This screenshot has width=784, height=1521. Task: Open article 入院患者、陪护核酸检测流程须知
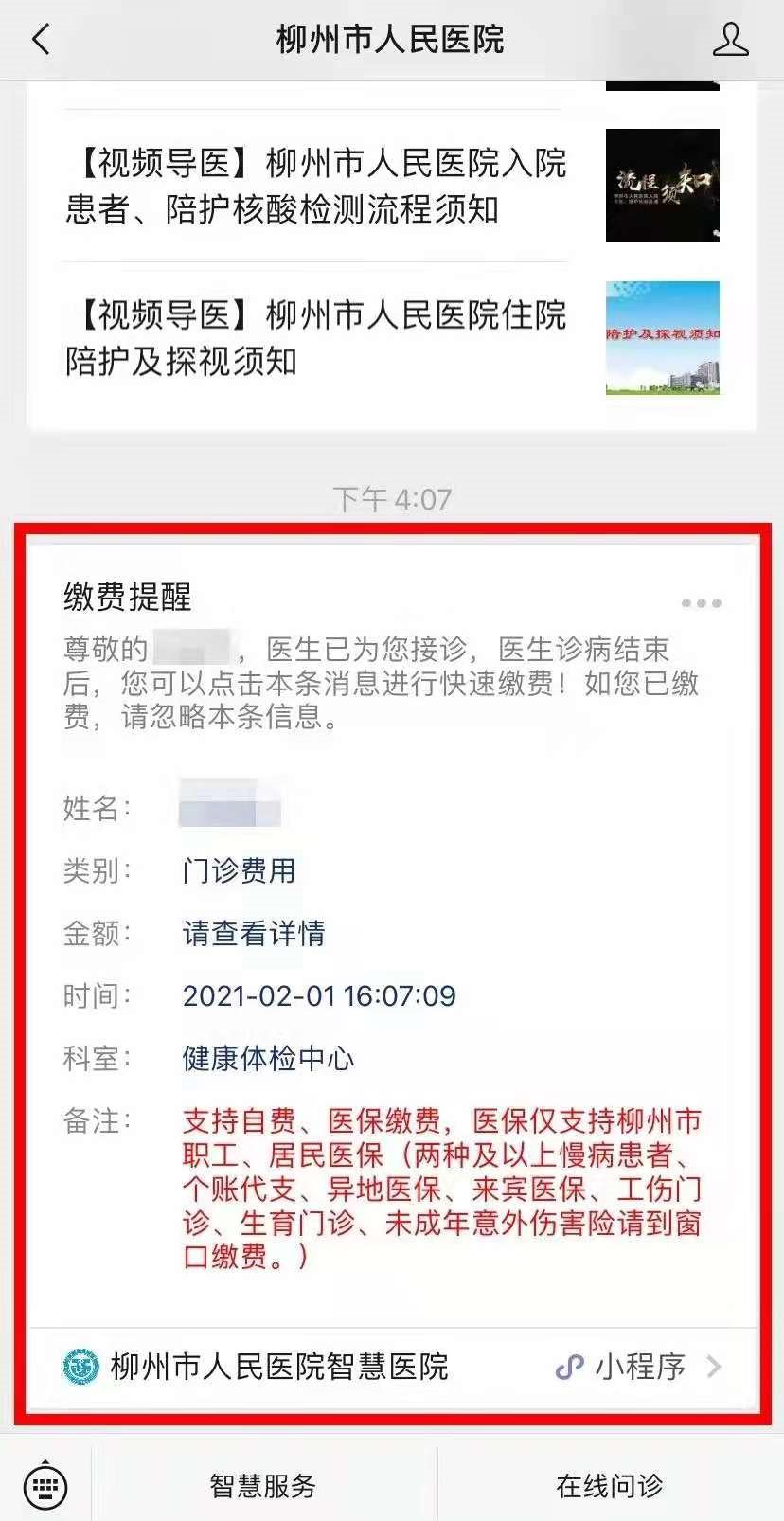pyautogui.click(x=316, y=186)
